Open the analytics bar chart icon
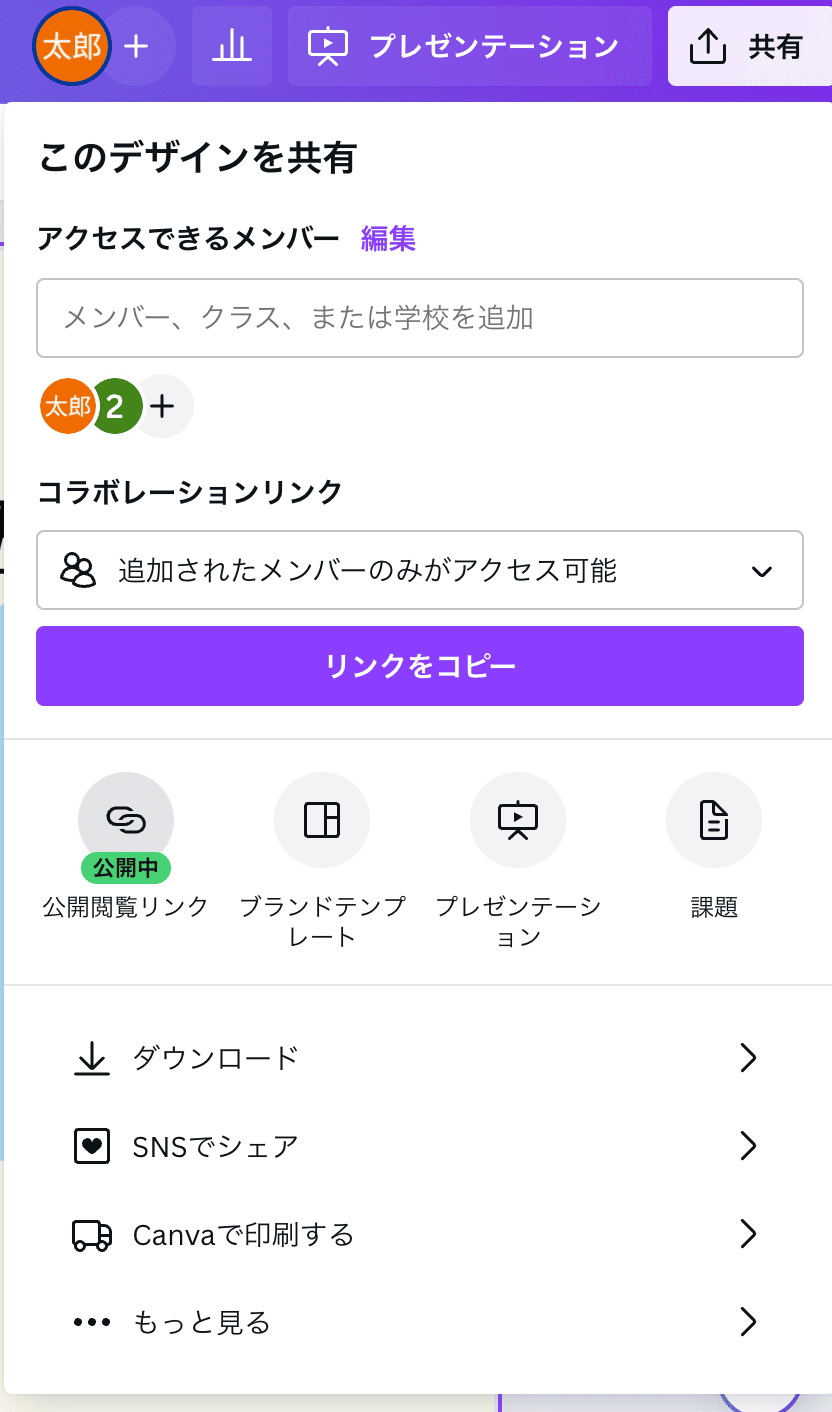The image size is (832, 1412). (232, 46)
